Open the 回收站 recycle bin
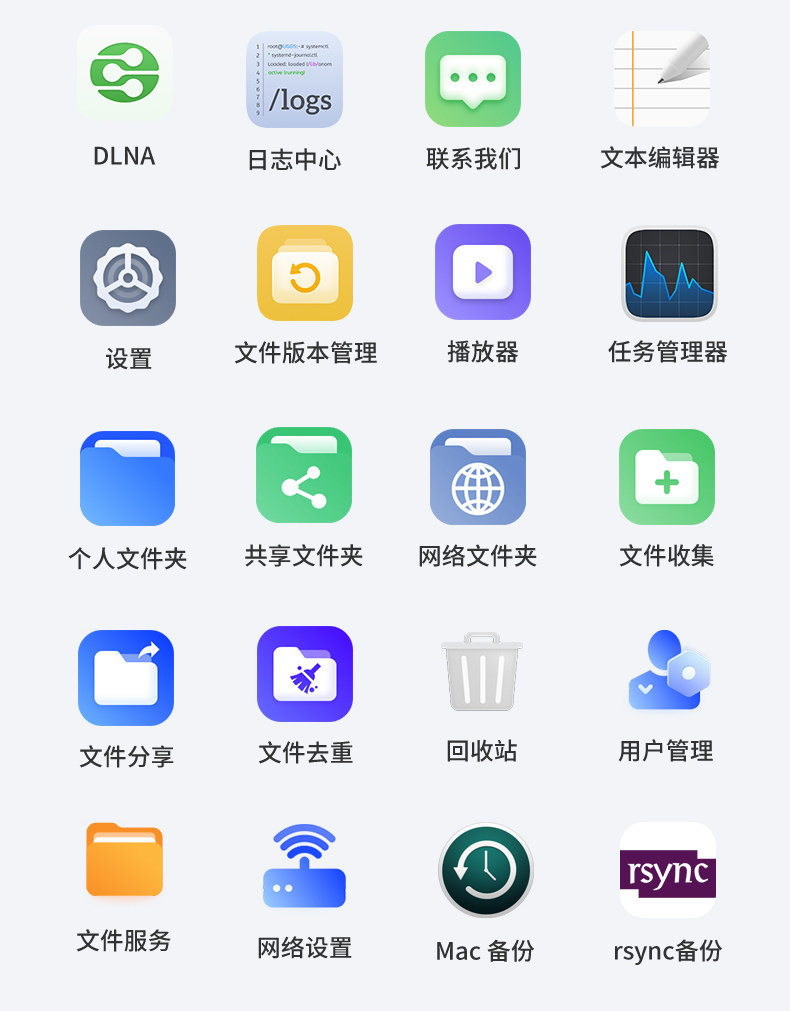 (481, 672)
